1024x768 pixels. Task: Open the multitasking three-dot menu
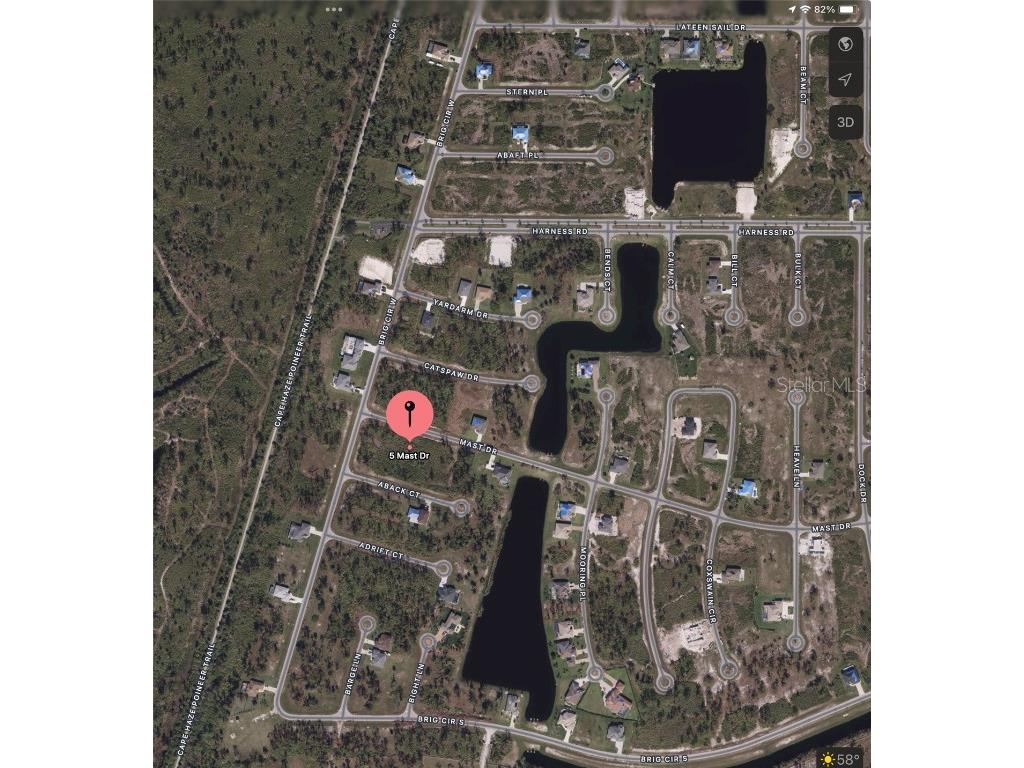click(x=334, y=7)
